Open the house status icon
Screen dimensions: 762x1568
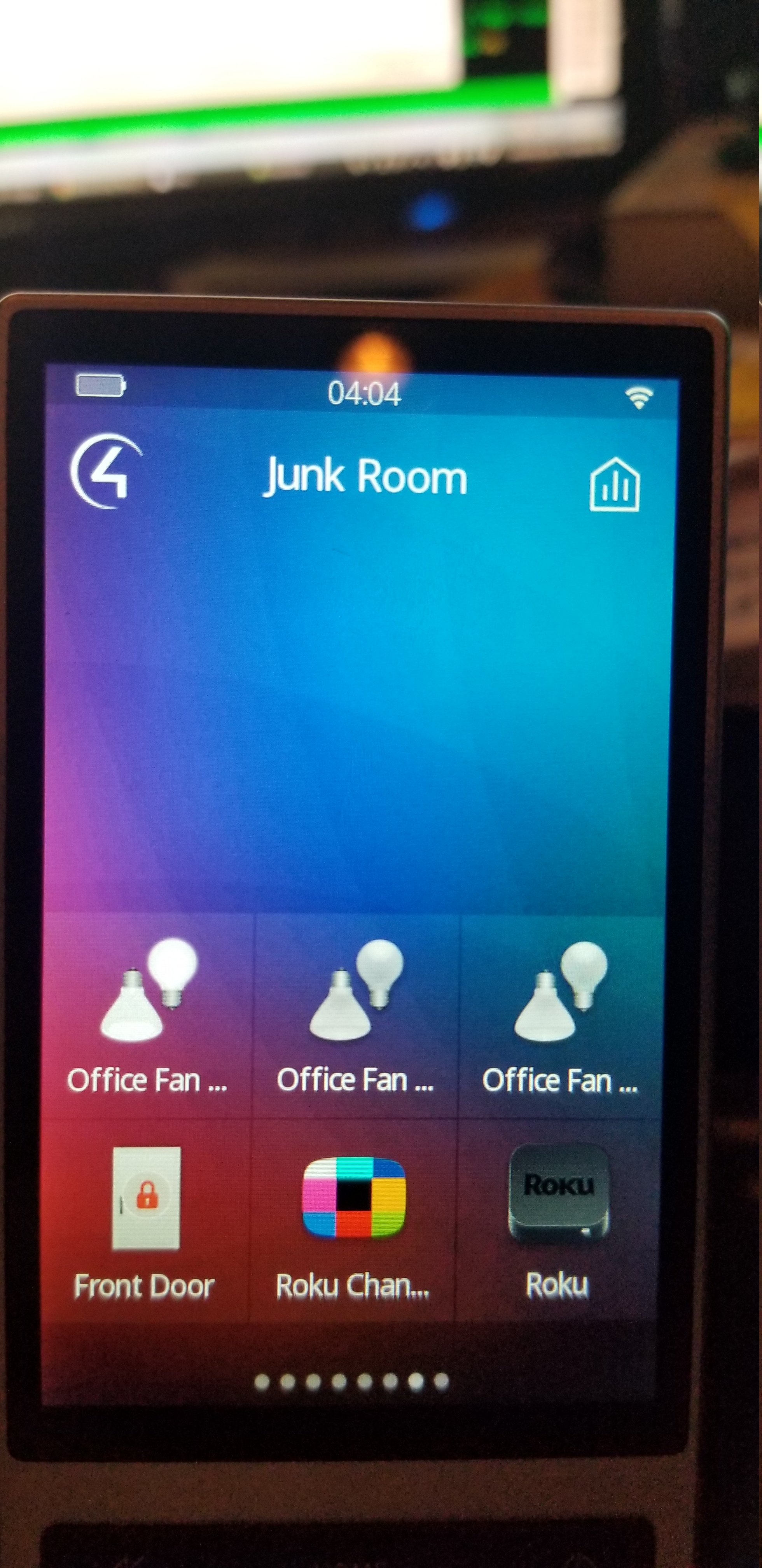point(614,484)
